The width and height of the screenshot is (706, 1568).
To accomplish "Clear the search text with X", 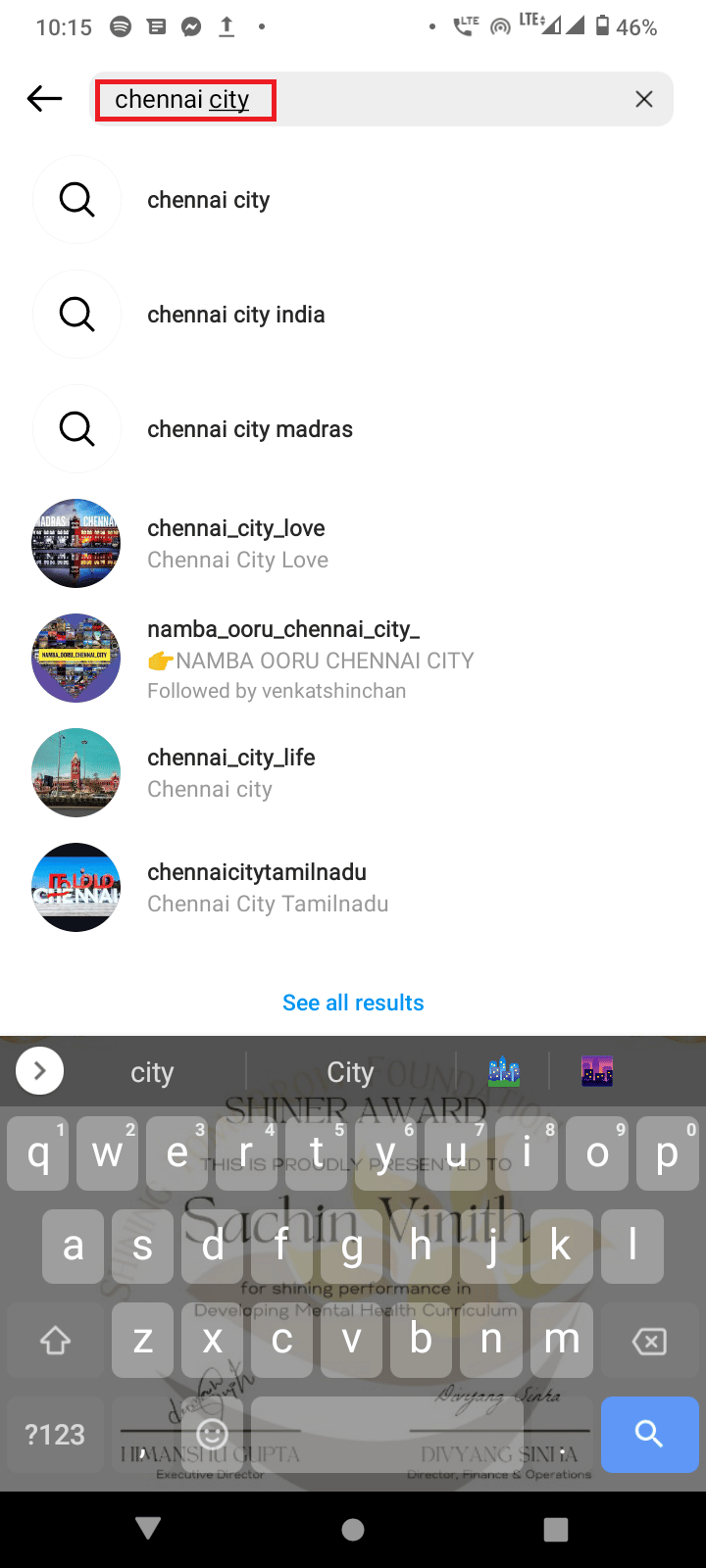I will pyautogui.click(x=644, y=99).
